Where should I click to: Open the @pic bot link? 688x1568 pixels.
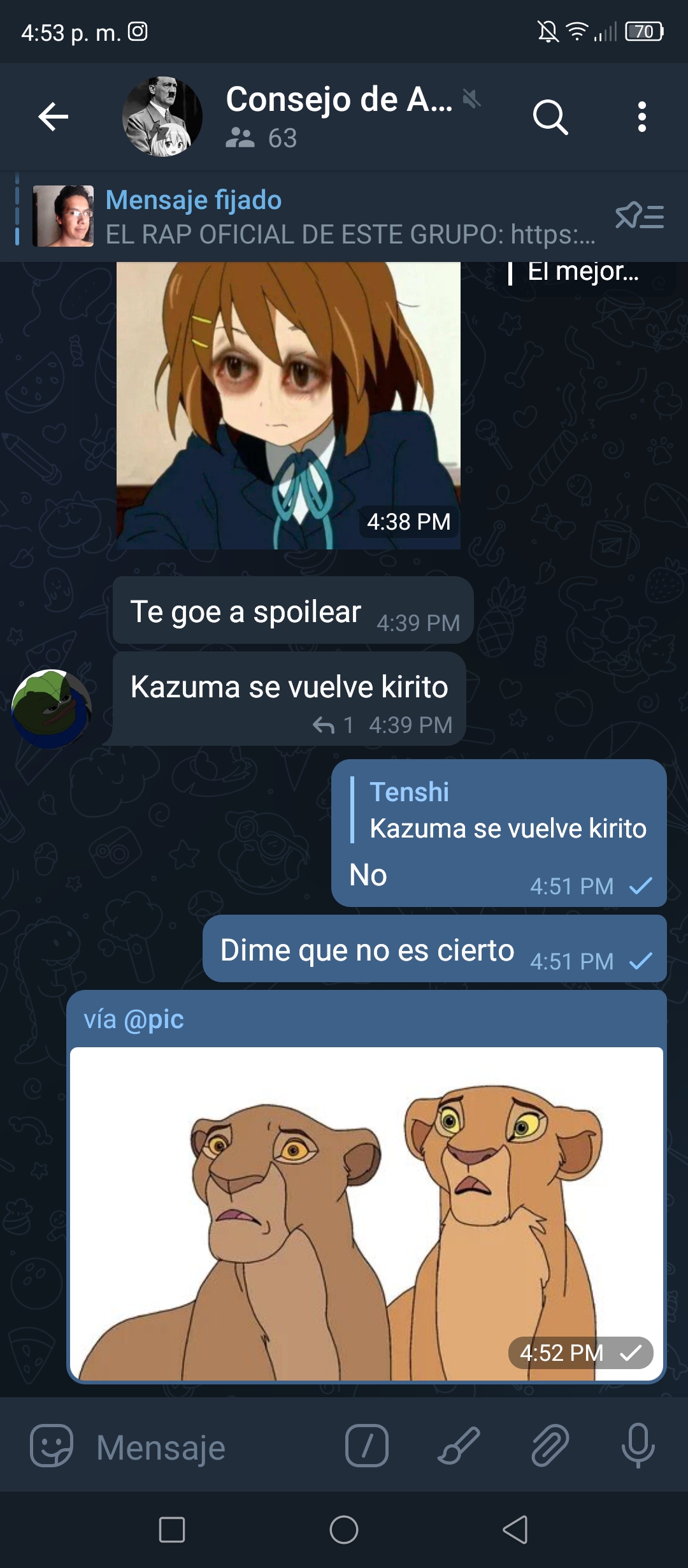(154, 1019)
